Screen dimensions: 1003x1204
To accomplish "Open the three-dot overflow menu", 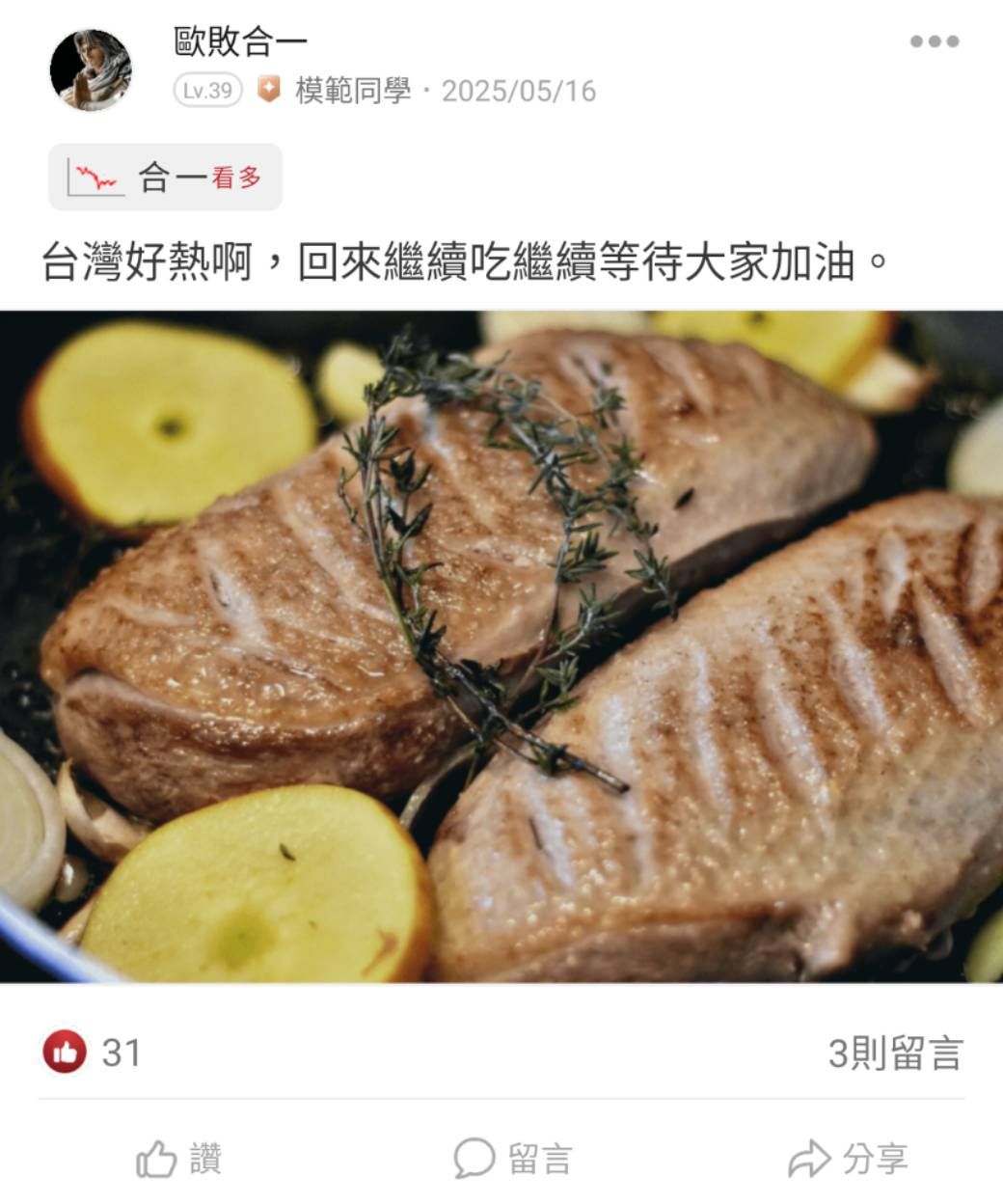I will click(934, 41).
